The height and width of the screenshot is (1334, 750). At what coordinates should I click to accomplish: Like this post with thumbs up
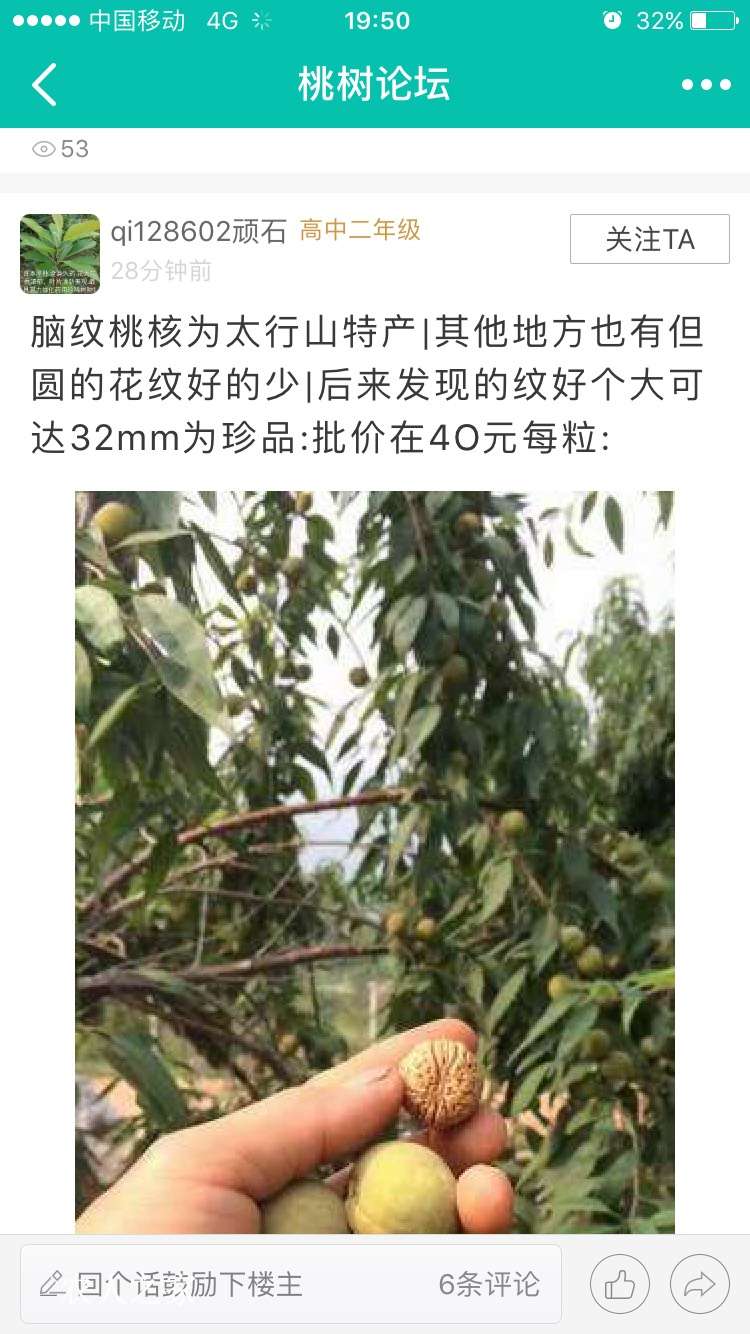(619, 1284)
